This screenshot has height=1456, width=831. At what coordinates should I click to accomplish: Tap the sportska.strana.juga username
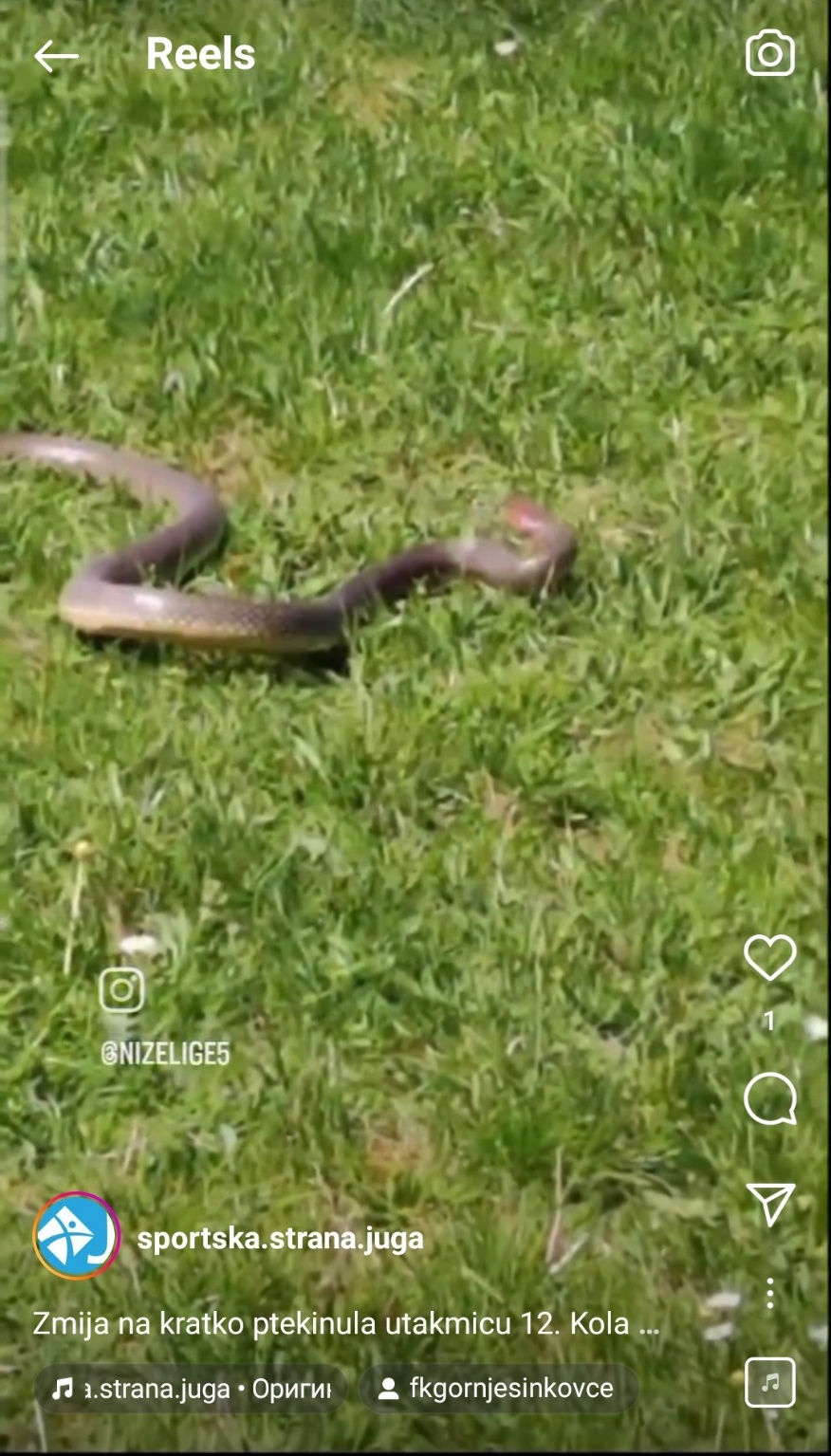(280, 1238)
